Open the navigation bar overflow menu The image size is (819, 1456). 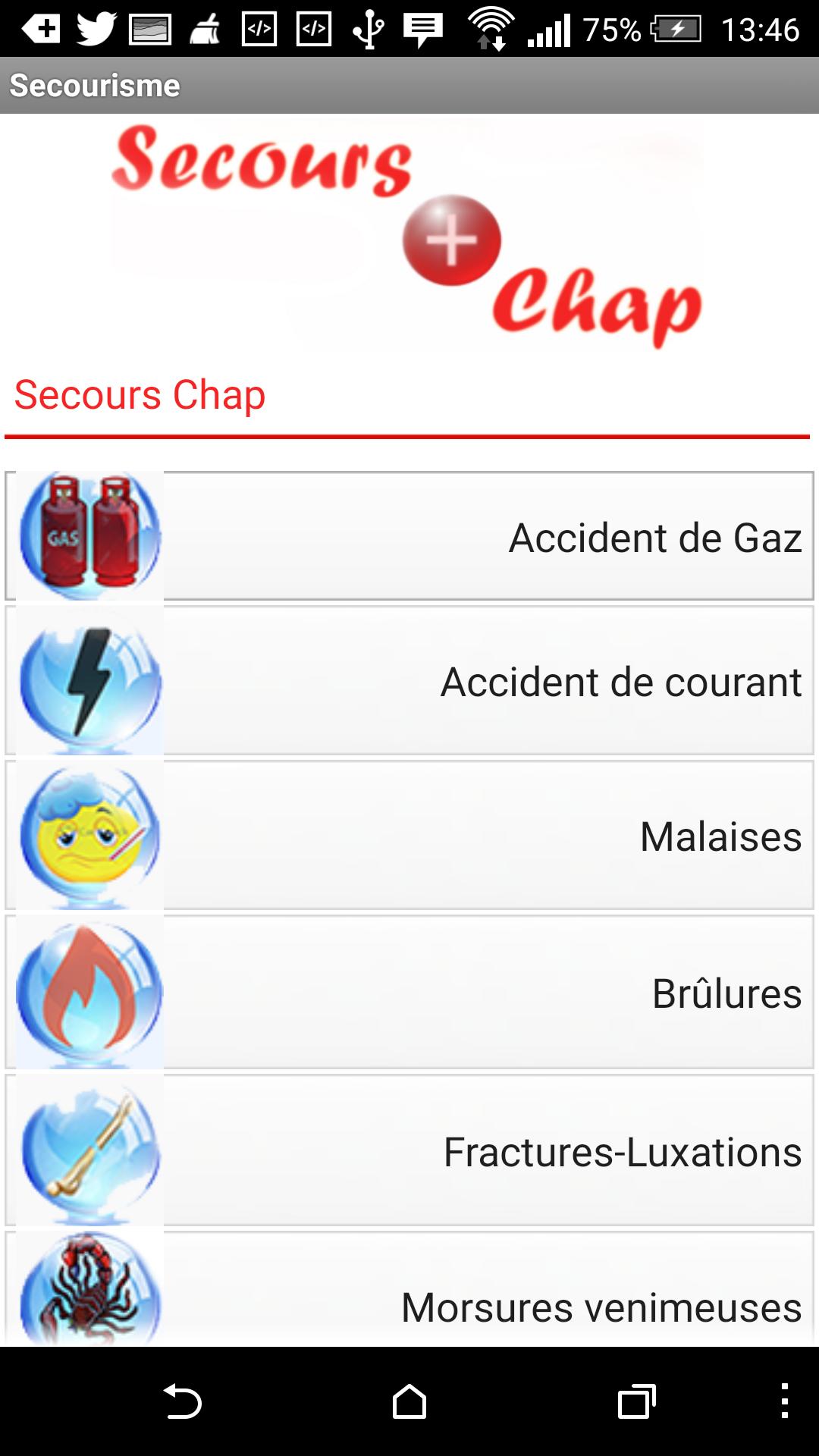coord(784,1401)
